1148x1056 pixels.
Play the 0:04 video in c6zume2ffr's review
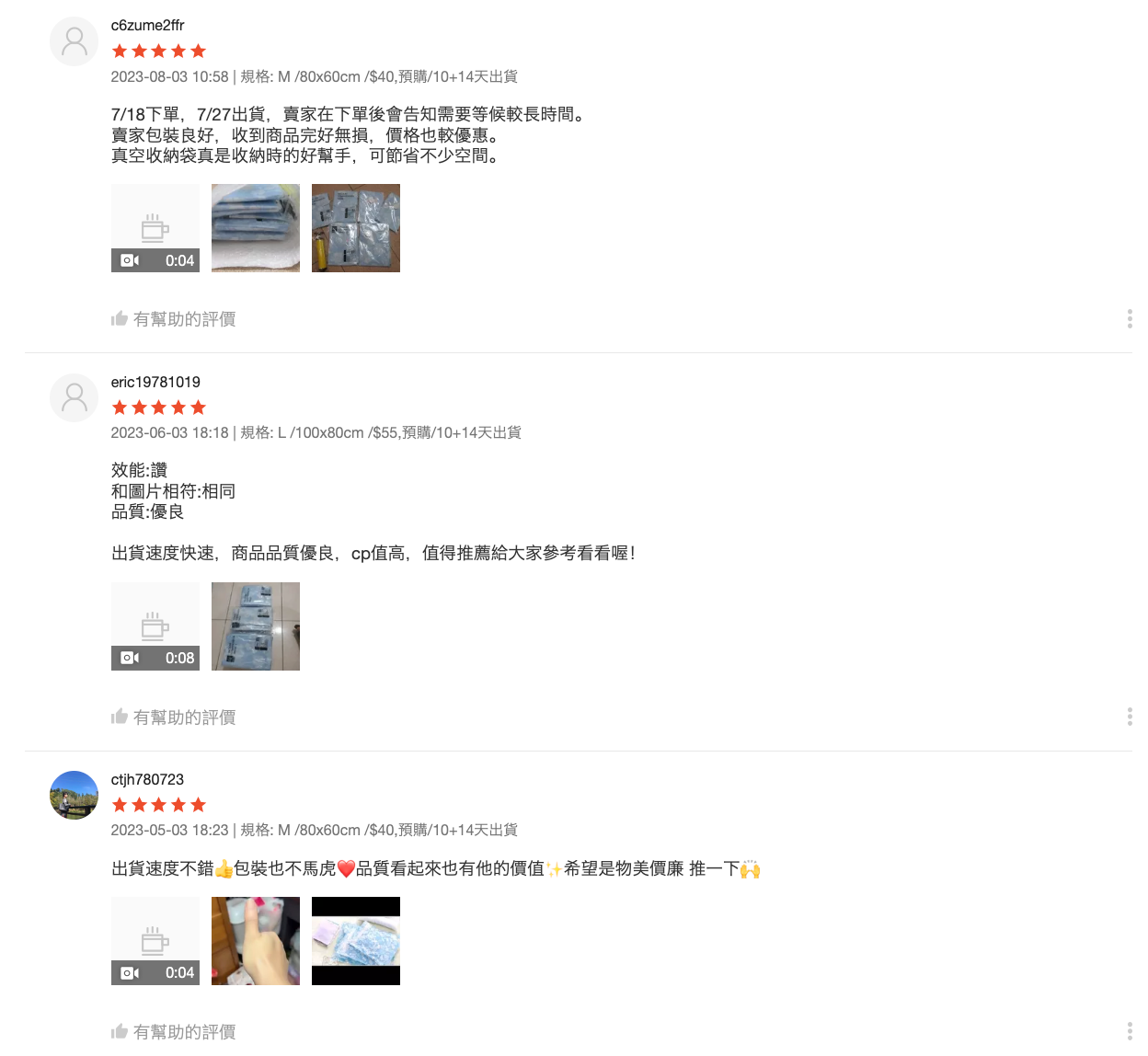tap(155, 228)
